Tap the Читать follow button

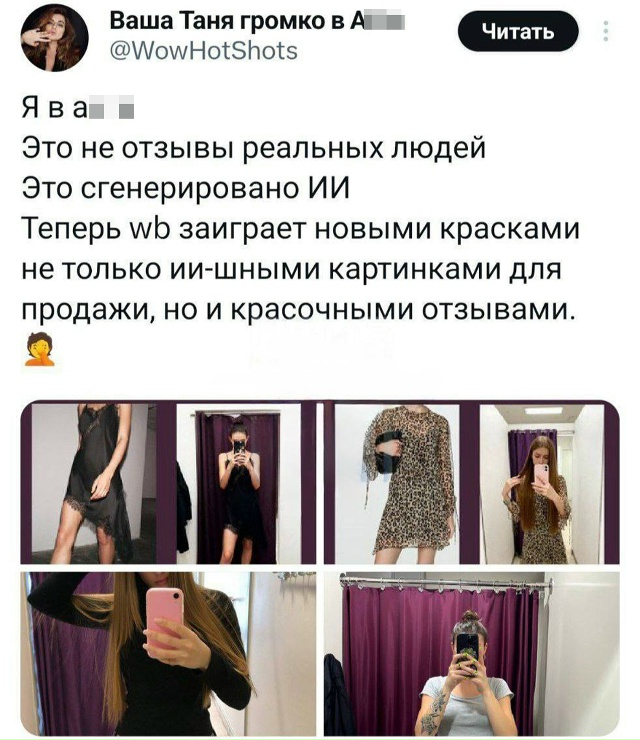click(517, 34)
